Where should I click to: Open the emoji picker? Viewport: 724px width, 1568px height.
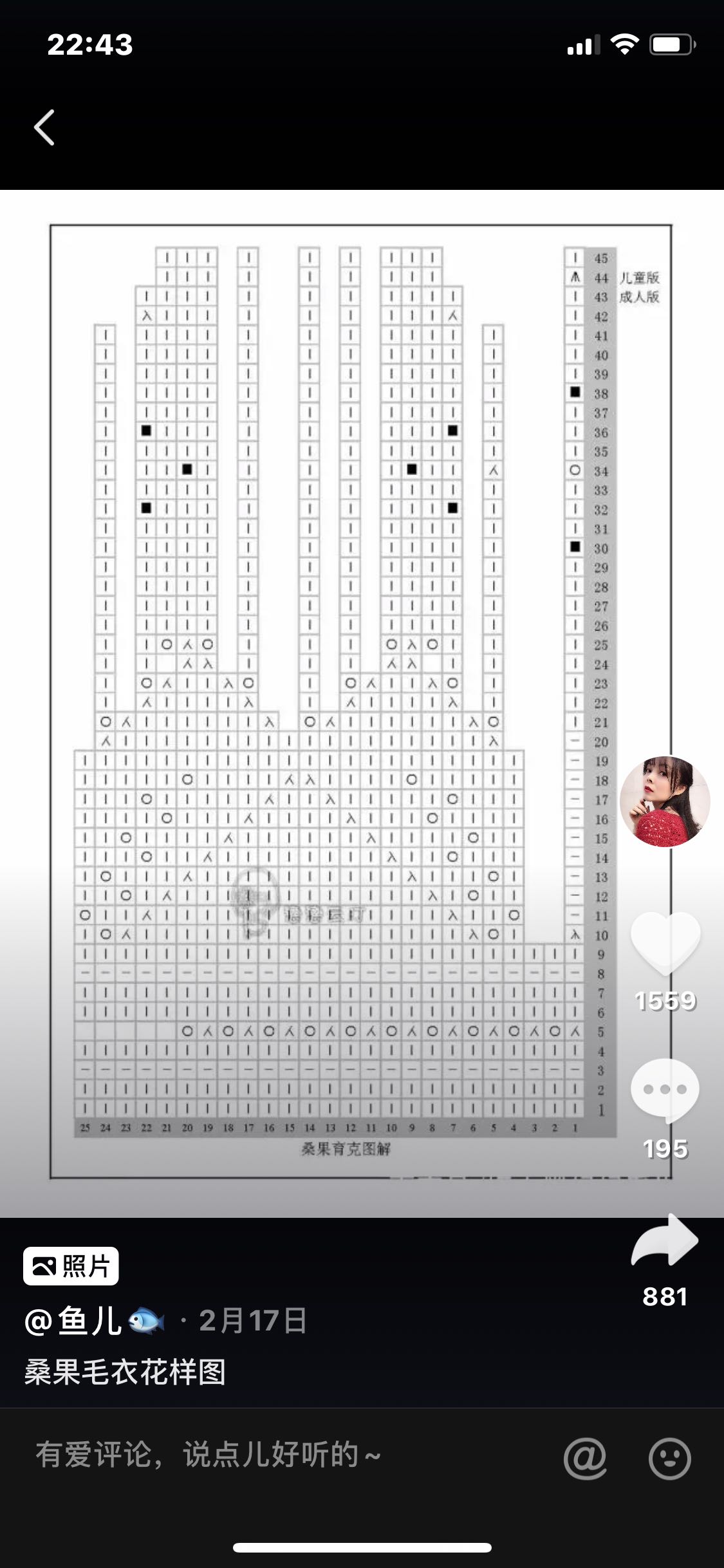click(x=669, y=1458)
